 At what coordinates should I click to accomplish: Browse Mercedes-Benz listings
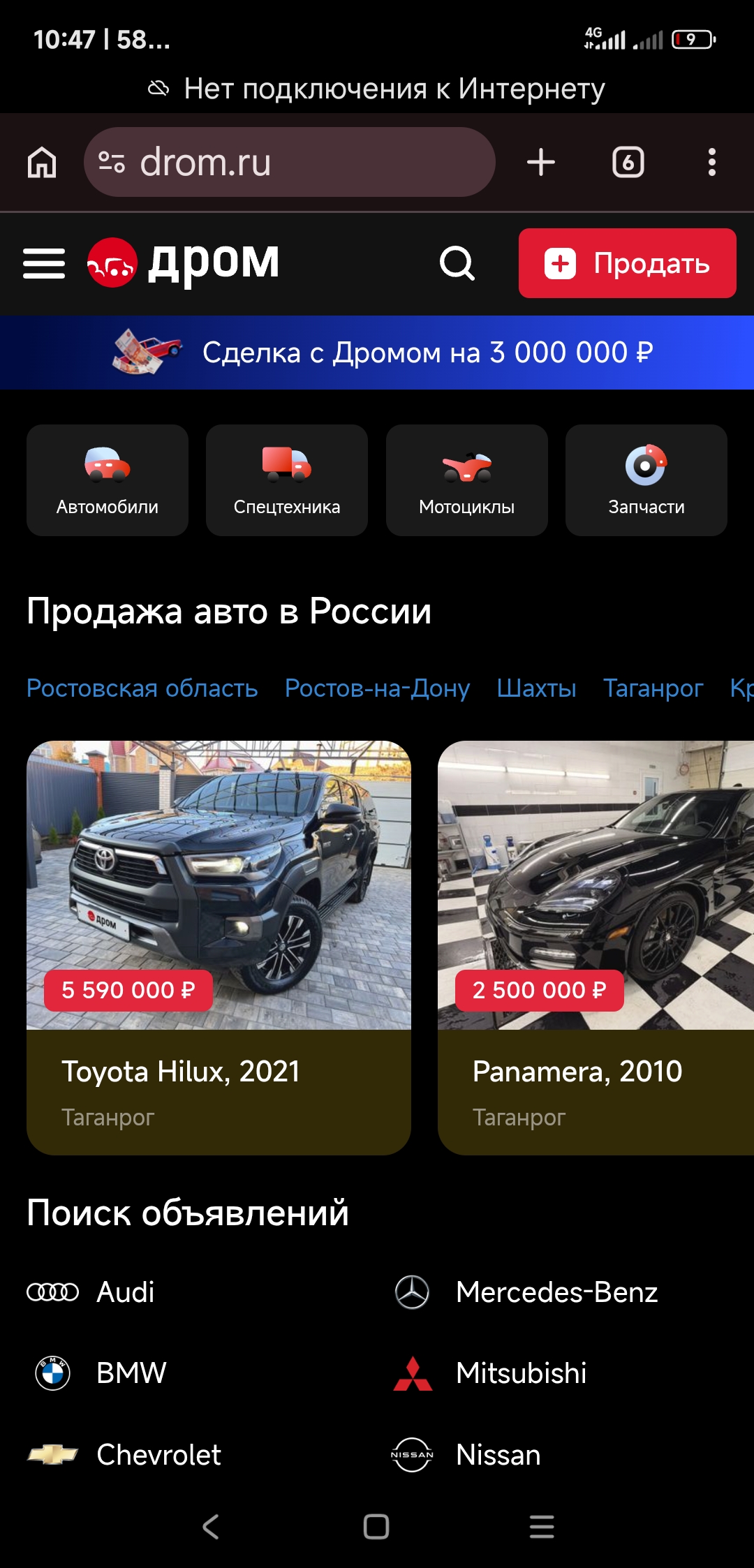[556, 1292]
